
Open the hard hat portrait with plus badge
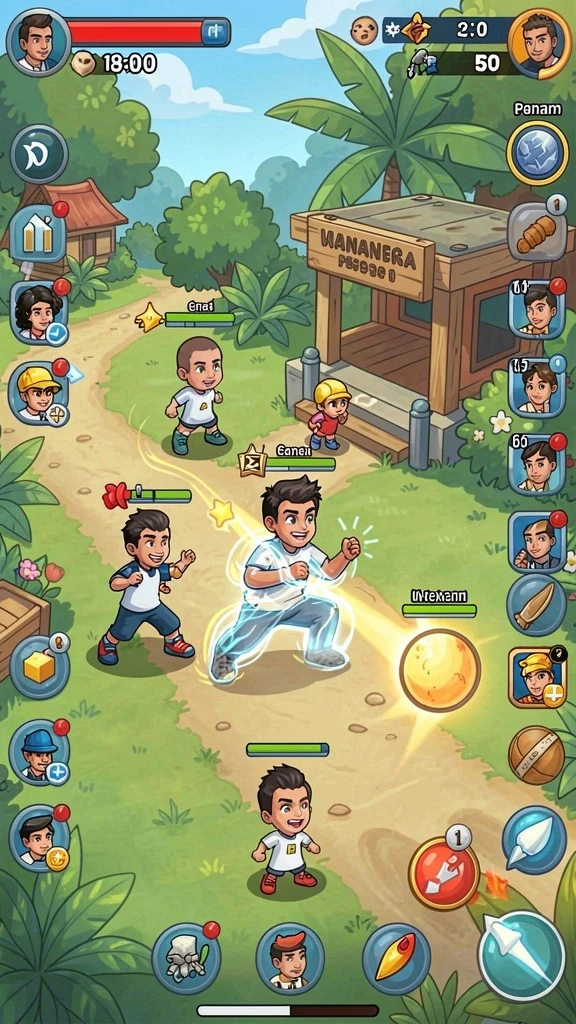coord(537,677)
